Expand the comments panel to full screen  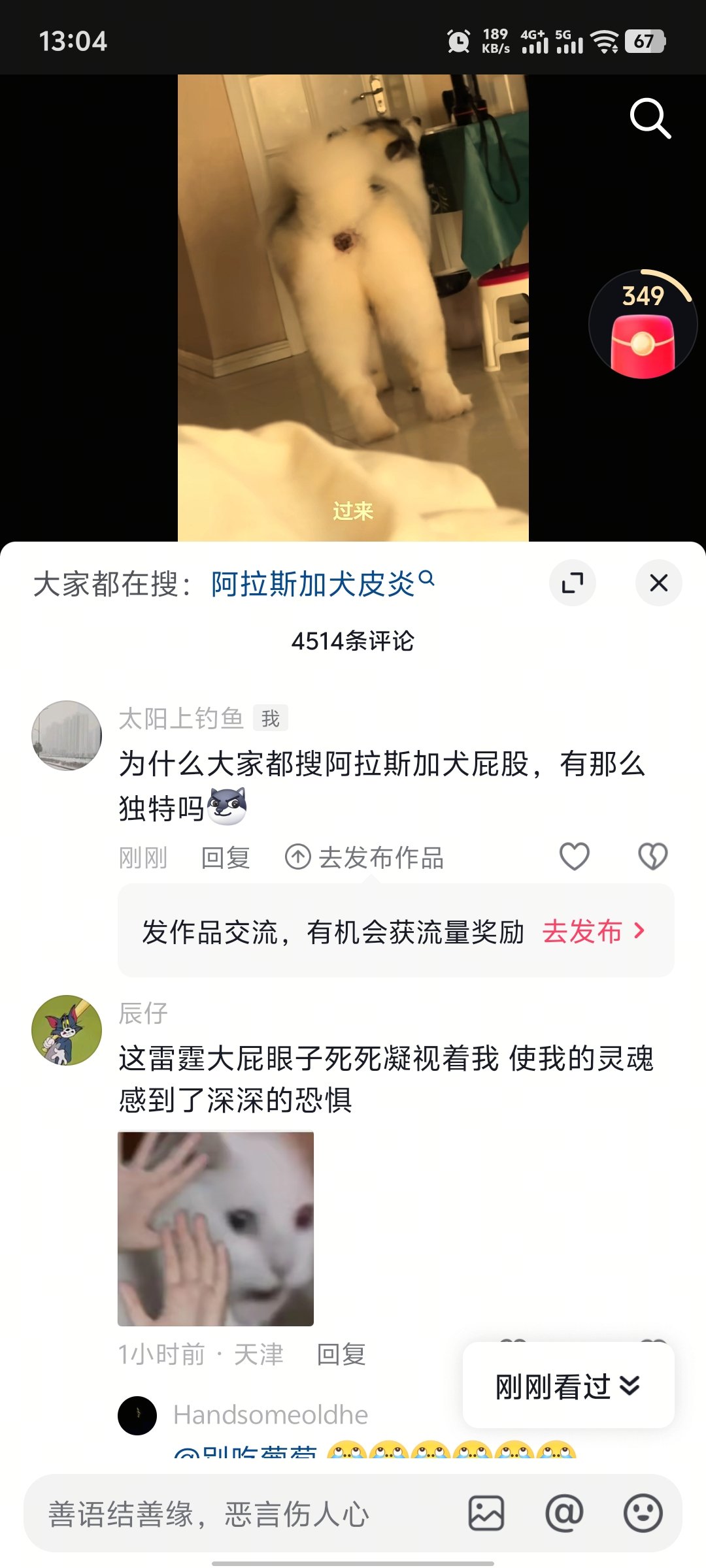(x=573, y=583)
